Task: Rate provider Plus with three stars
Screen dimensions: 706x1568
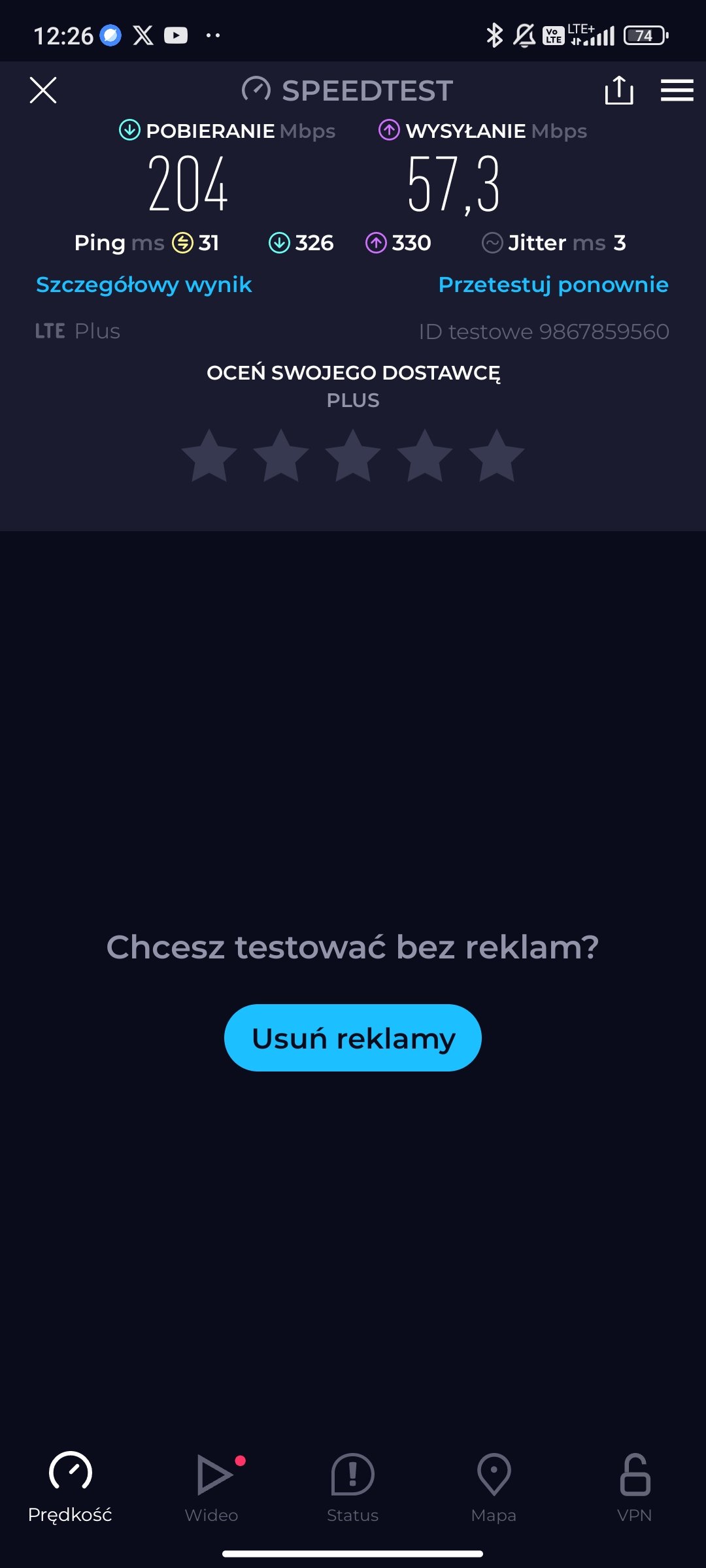Action: coord(353,457)
